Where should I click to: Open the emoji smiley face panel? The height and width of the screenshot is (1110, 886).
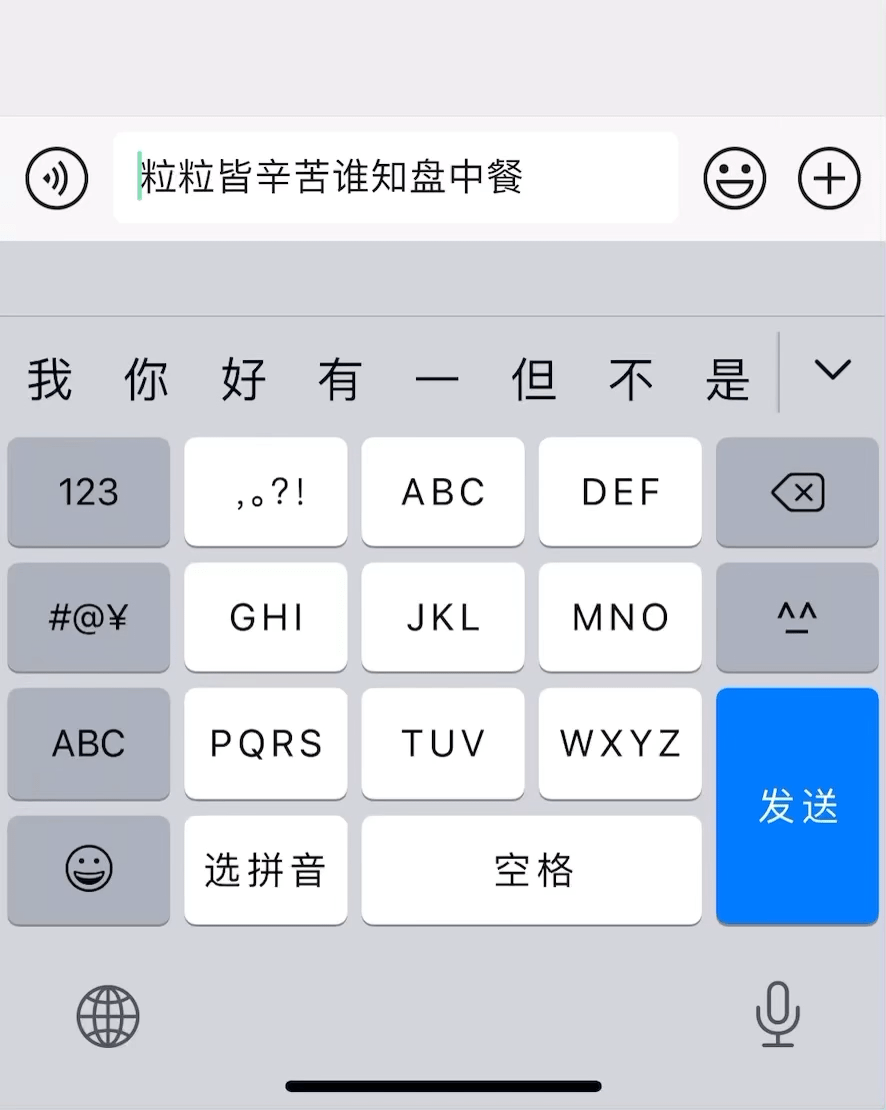coord(735,178)
